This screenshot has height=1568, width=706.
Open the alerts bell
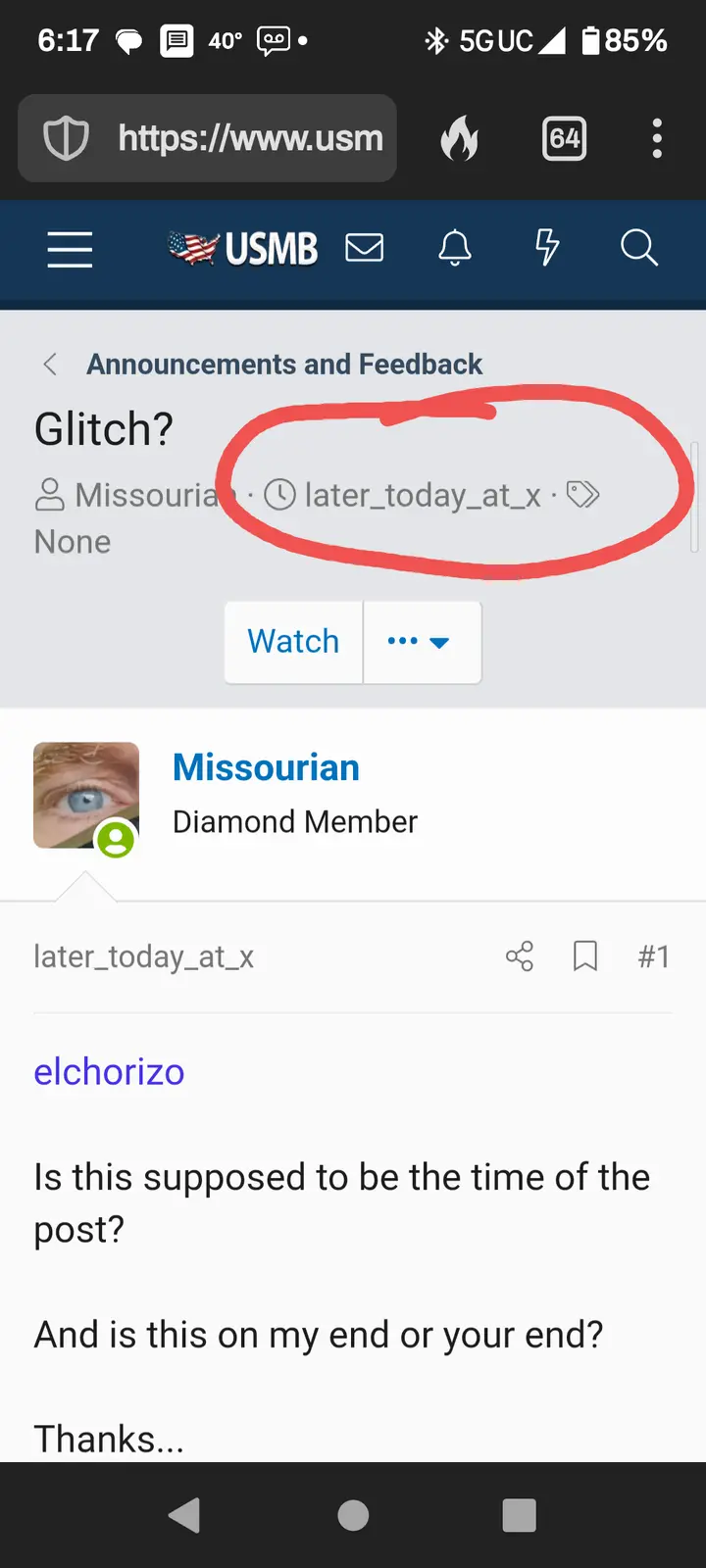coord(455,248)
